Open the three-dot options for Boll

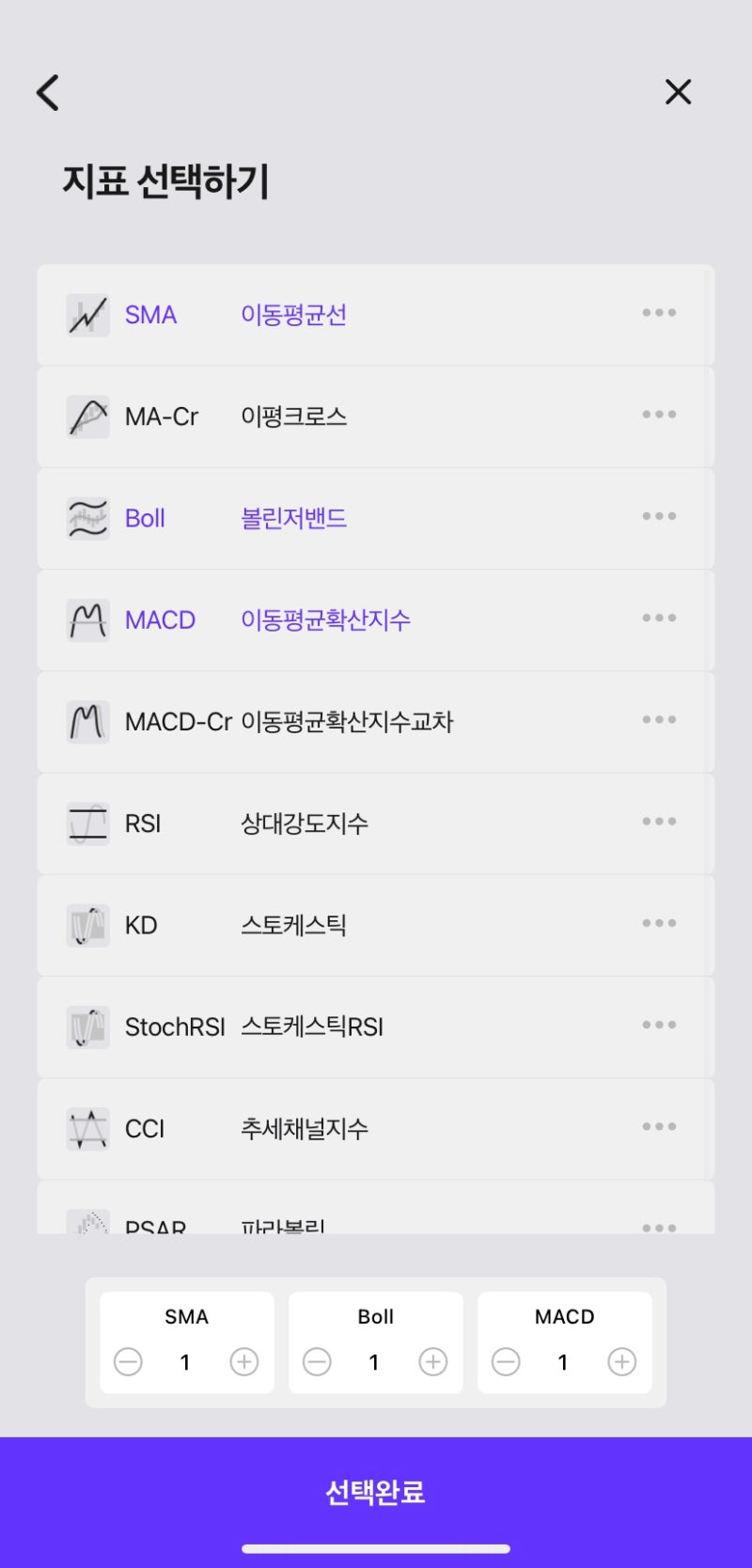pos(659,516)
